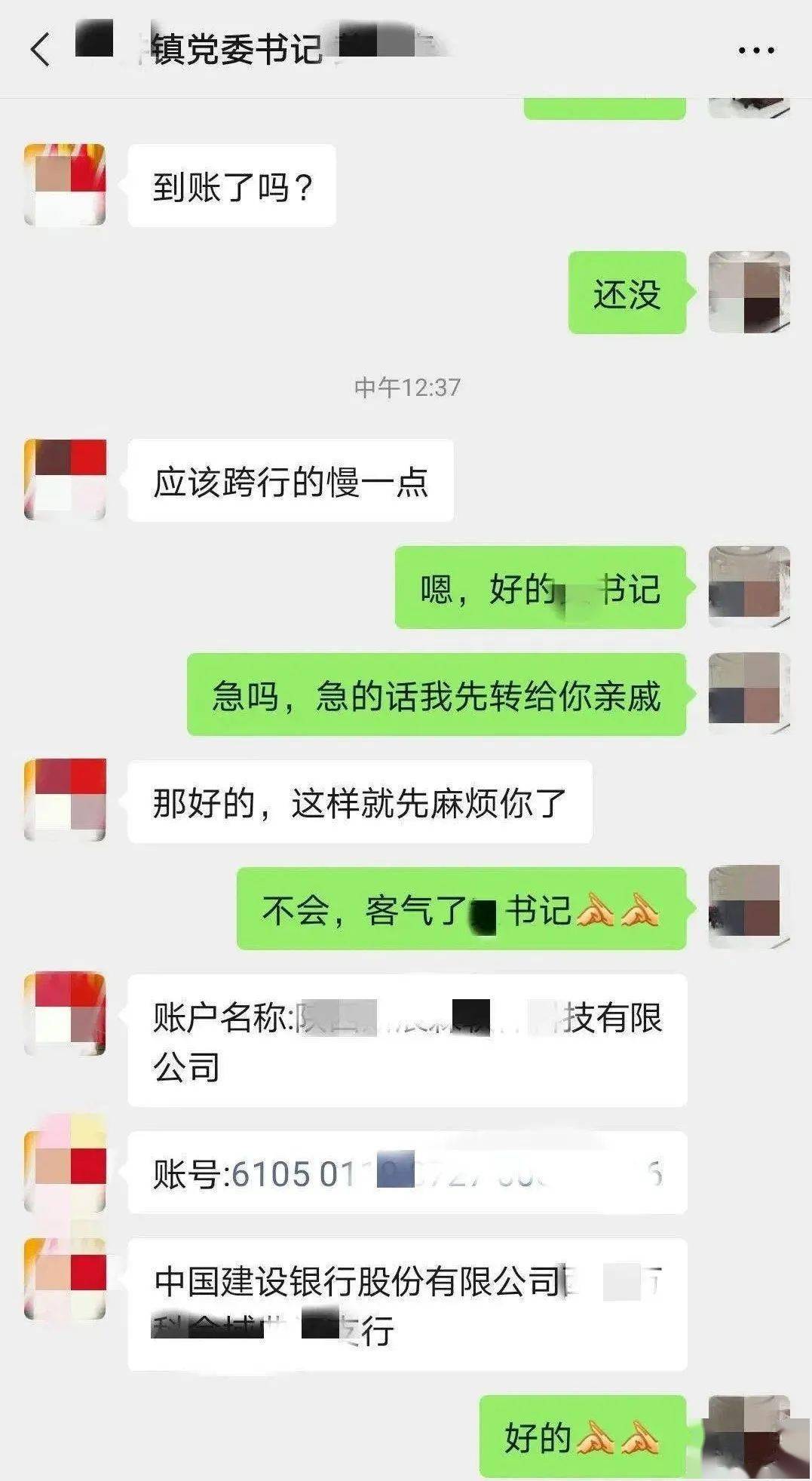Go back to the chat list
The image size is (812, 1481).
pyautogui.click(x=41, y=50)
